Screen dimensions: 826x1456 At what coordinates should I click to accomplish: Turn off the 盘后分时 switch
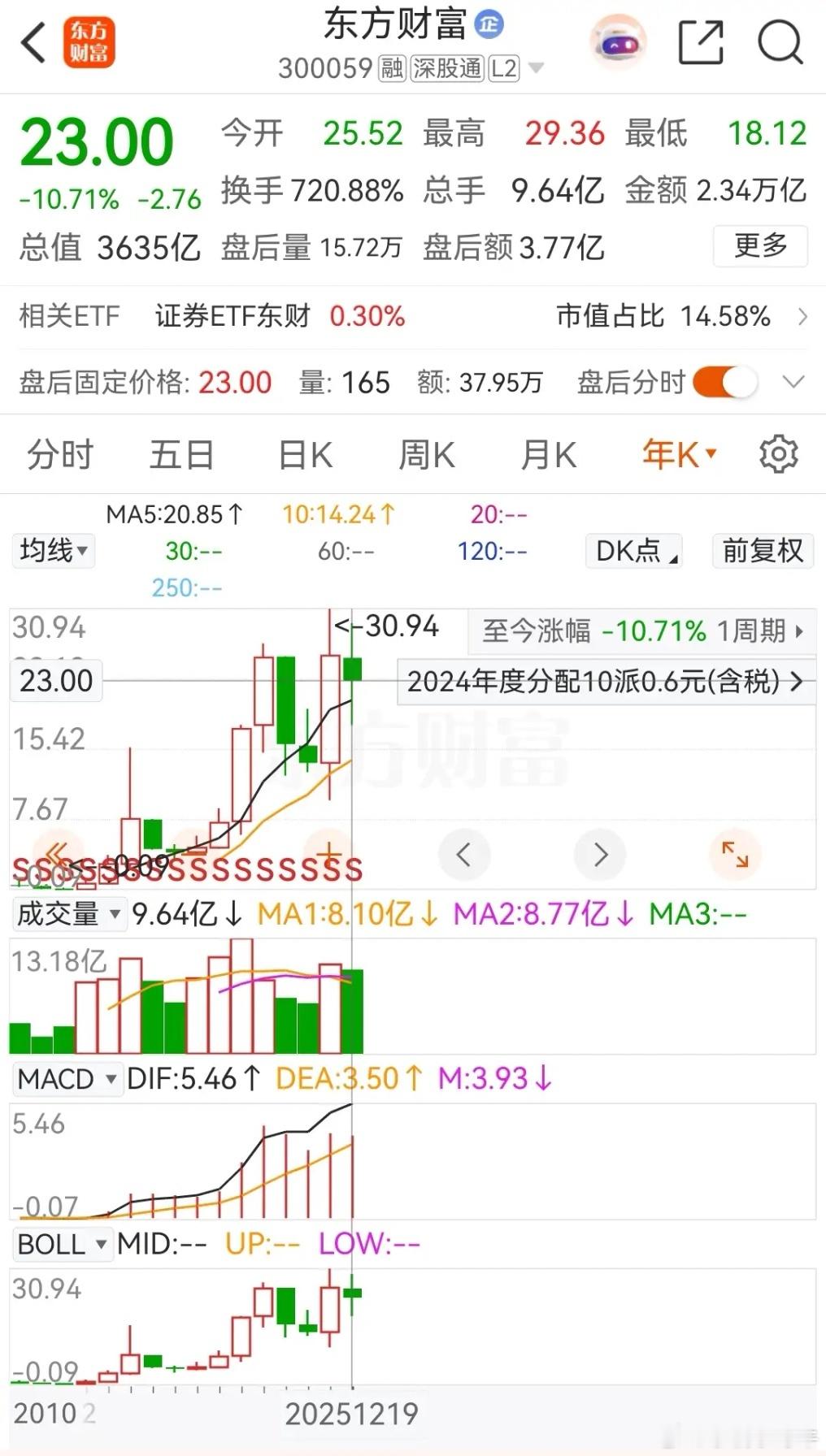click(725, 382)
